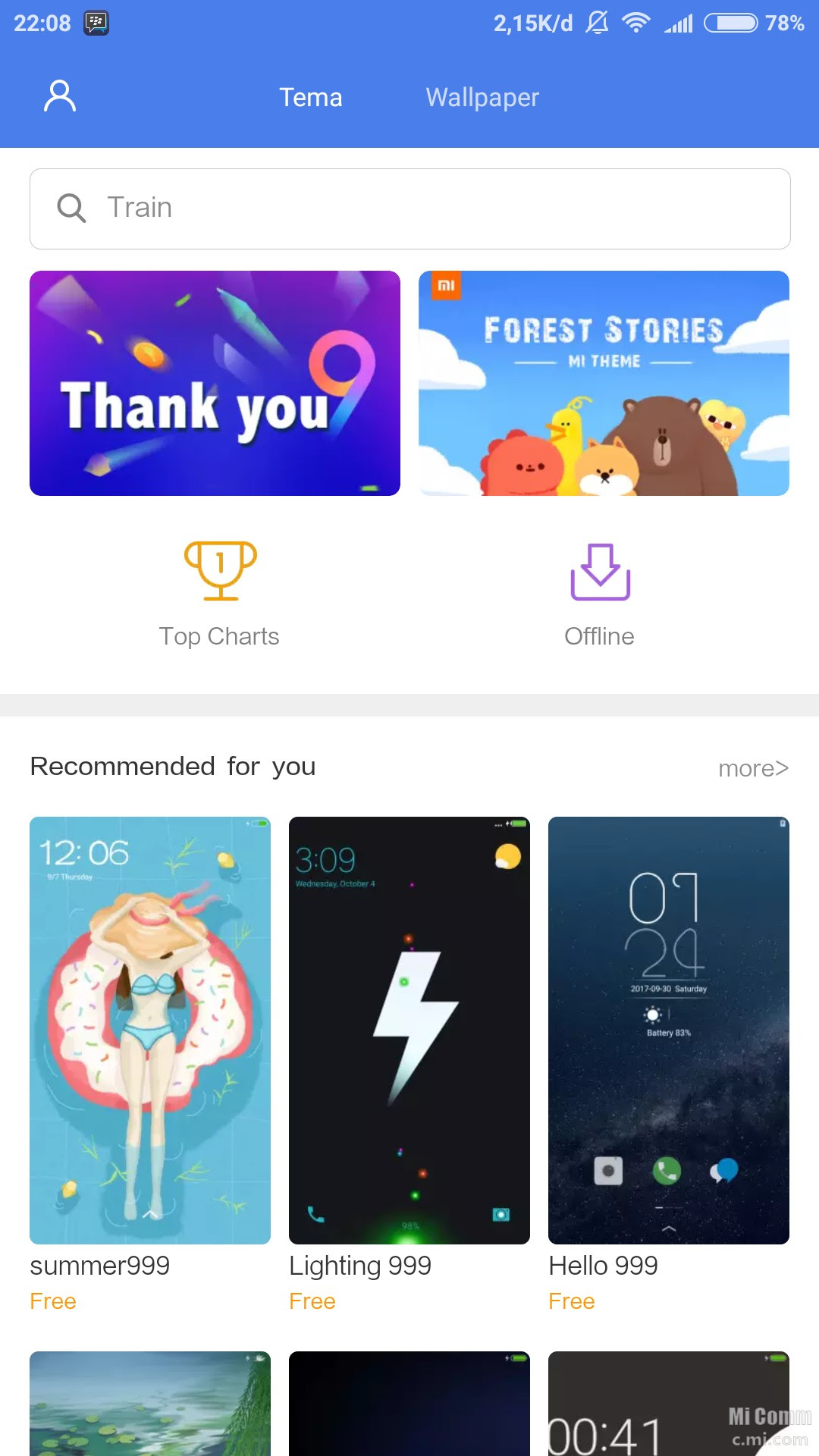Image resolution: width=819 pixels, height=1456 pixels.
Task: Open the summer999 theme
Action: tap(150, 1030)
